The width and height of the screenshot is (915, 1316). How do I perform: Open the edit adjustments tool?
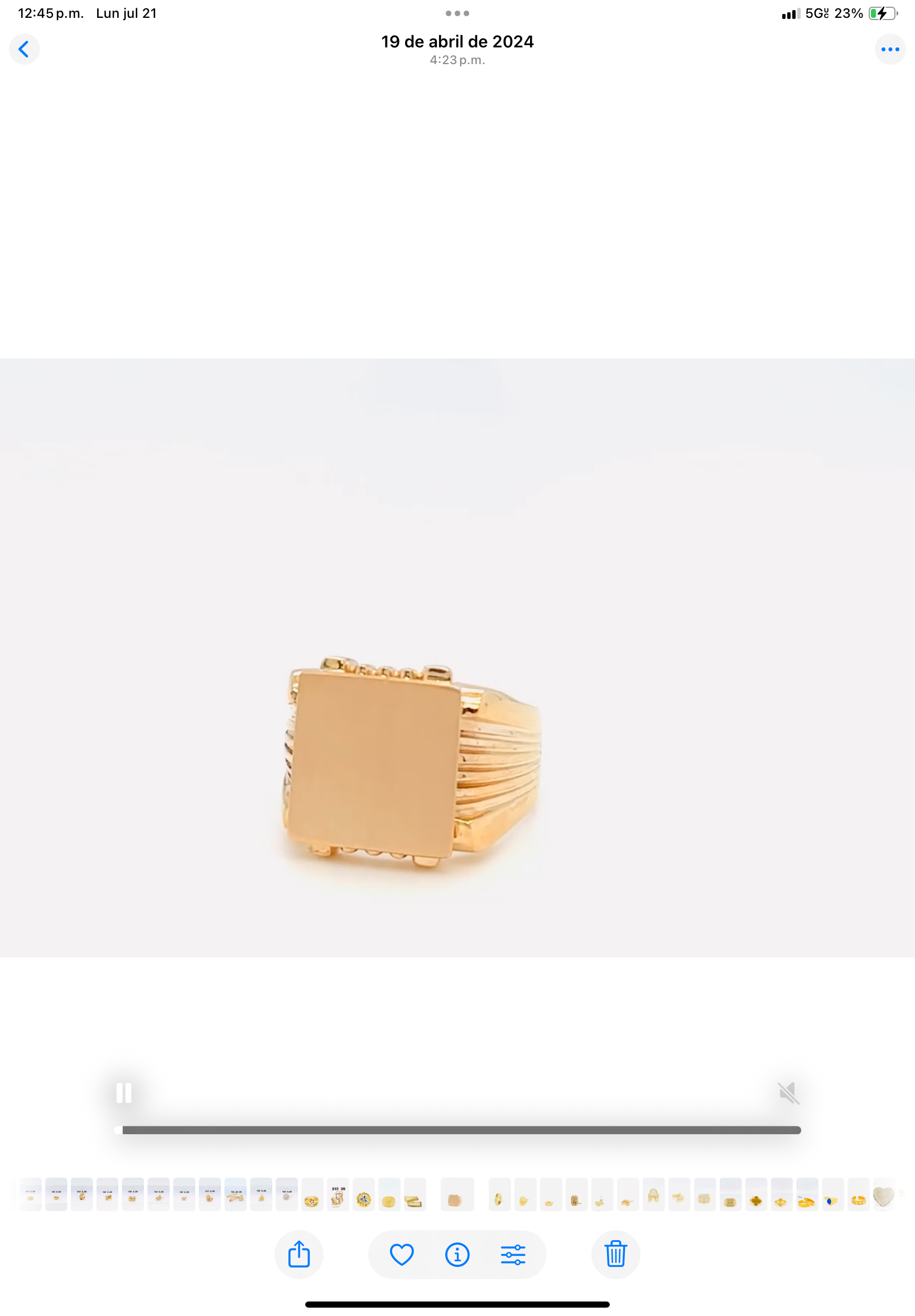pos(513,1255)
